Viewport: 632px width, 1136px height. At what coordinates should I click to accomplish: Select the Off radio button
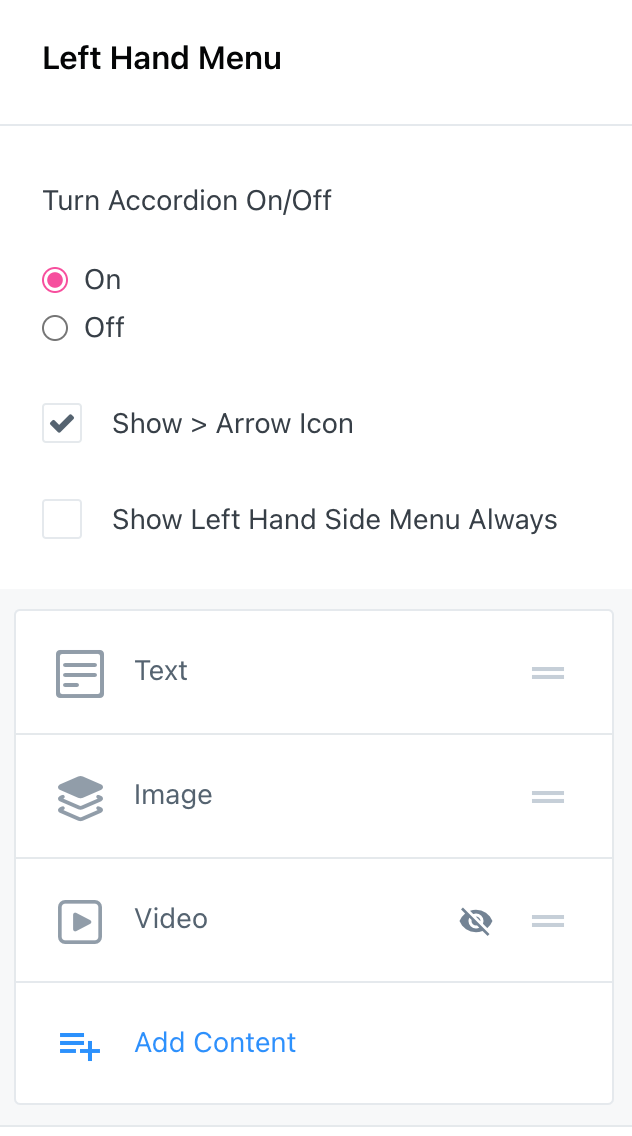point(55,328)
